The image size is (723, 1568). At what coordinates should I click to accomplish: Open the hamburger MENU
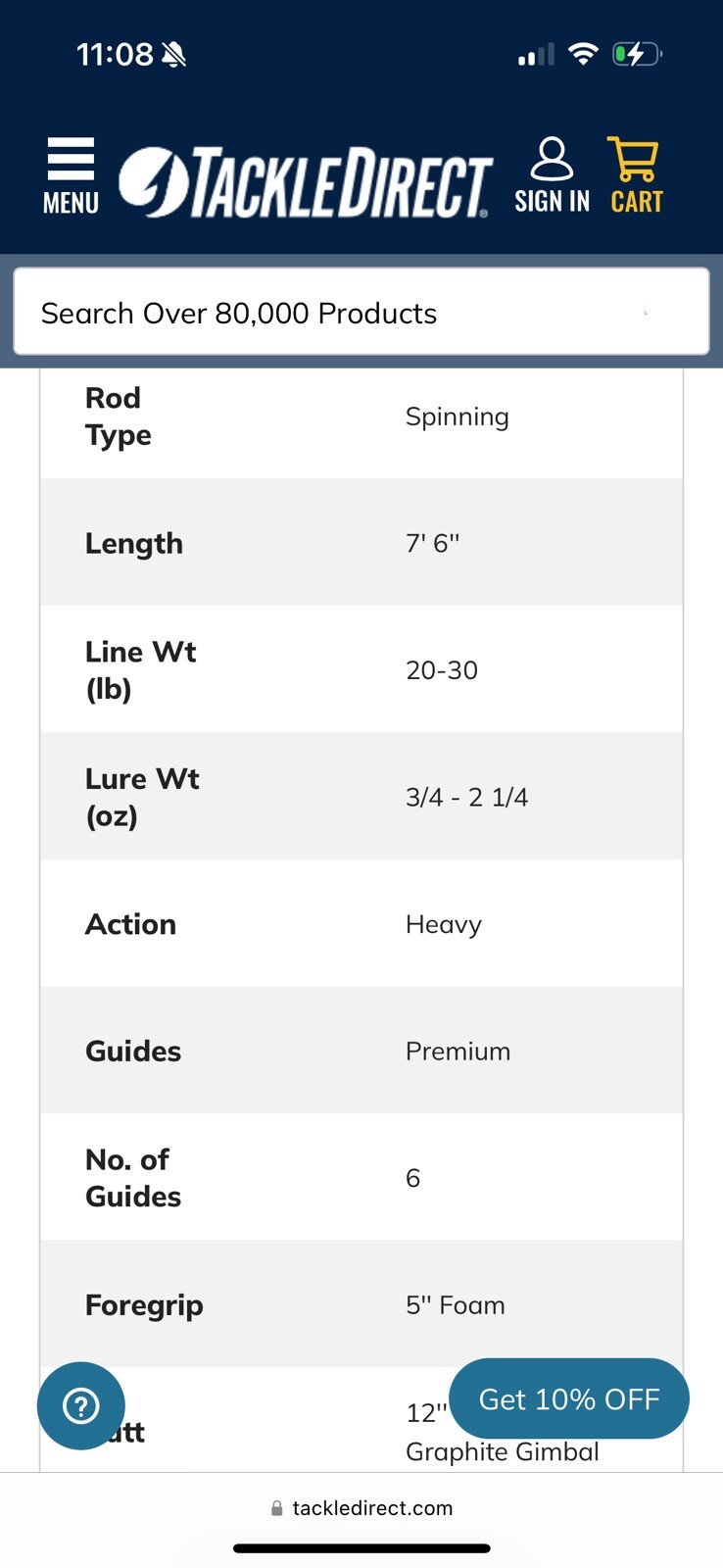coord(71,176)
